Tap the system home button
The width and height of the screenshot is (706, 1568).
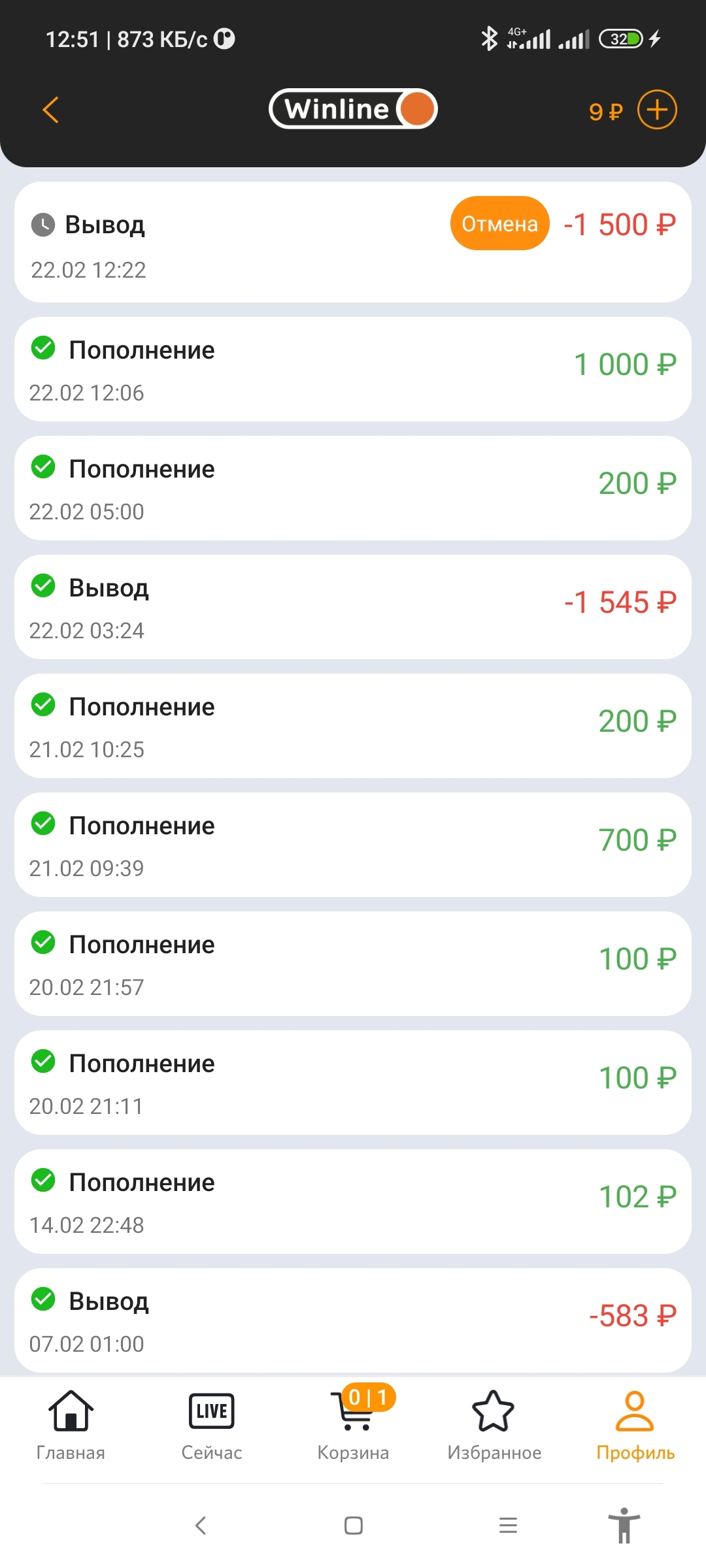pos(354,1526)
